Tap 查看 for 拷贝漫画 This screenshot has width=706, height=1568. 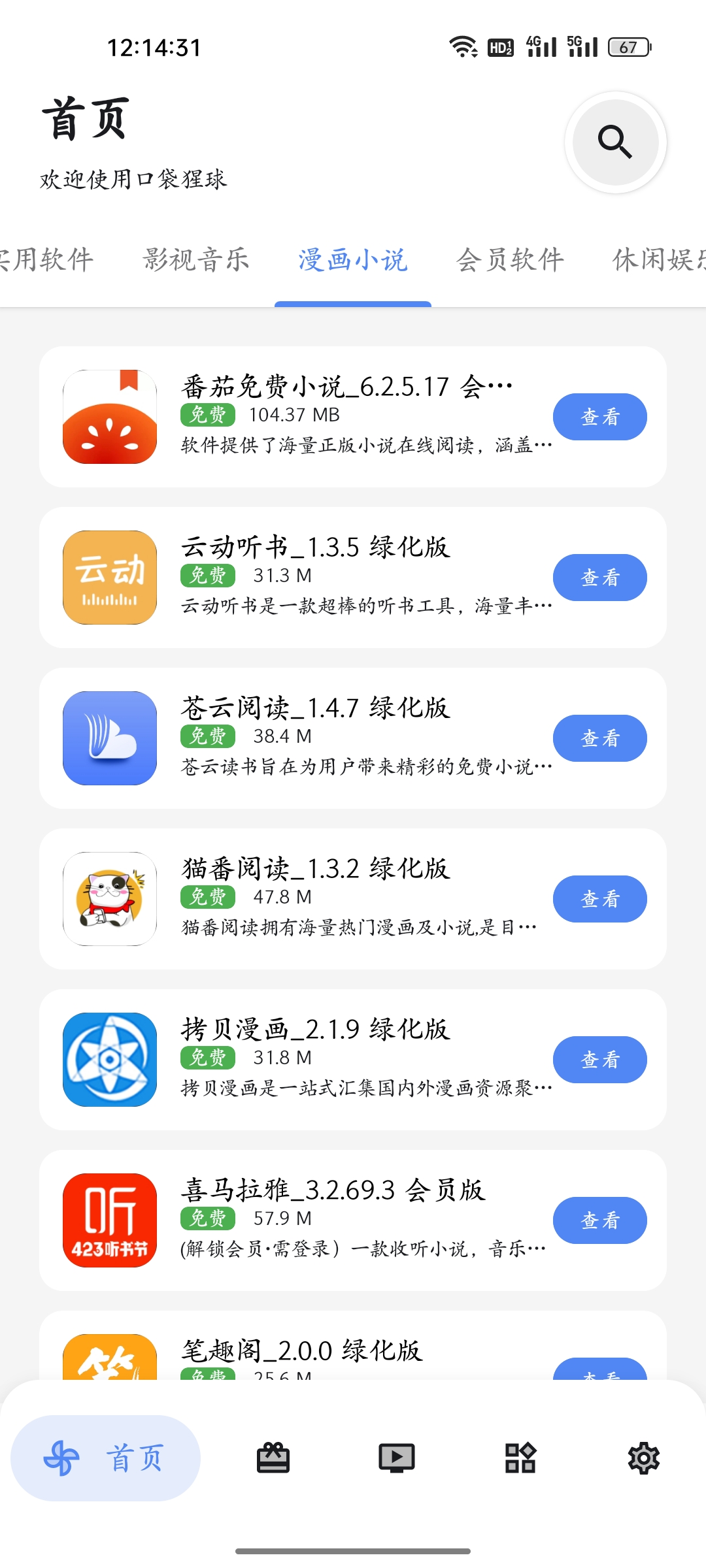[599, 1060]
